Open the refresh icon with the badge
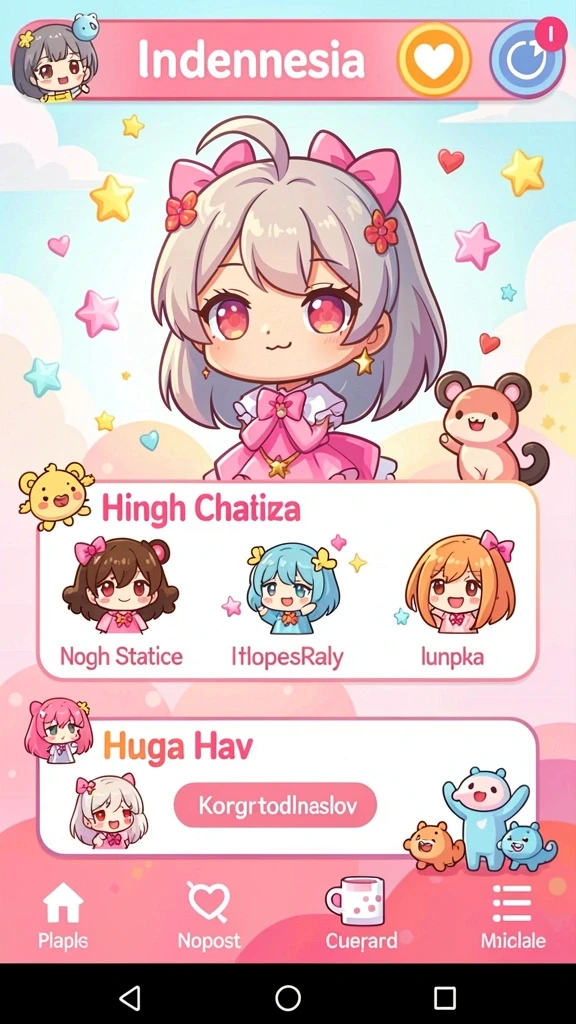Image resolution: width=576 pixels, height=1024 pixels. [526, 59]
